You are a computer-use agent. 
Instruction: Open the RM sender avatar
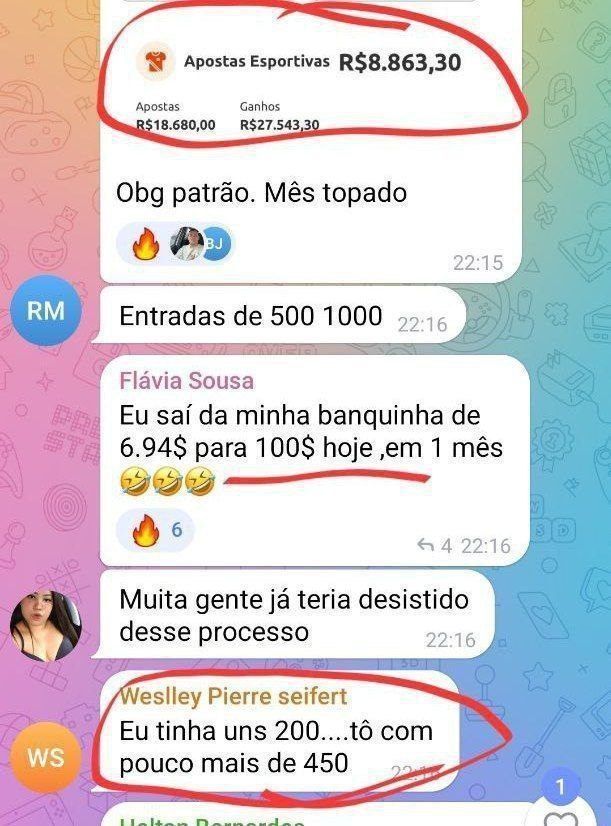click(x=45, y=311)
